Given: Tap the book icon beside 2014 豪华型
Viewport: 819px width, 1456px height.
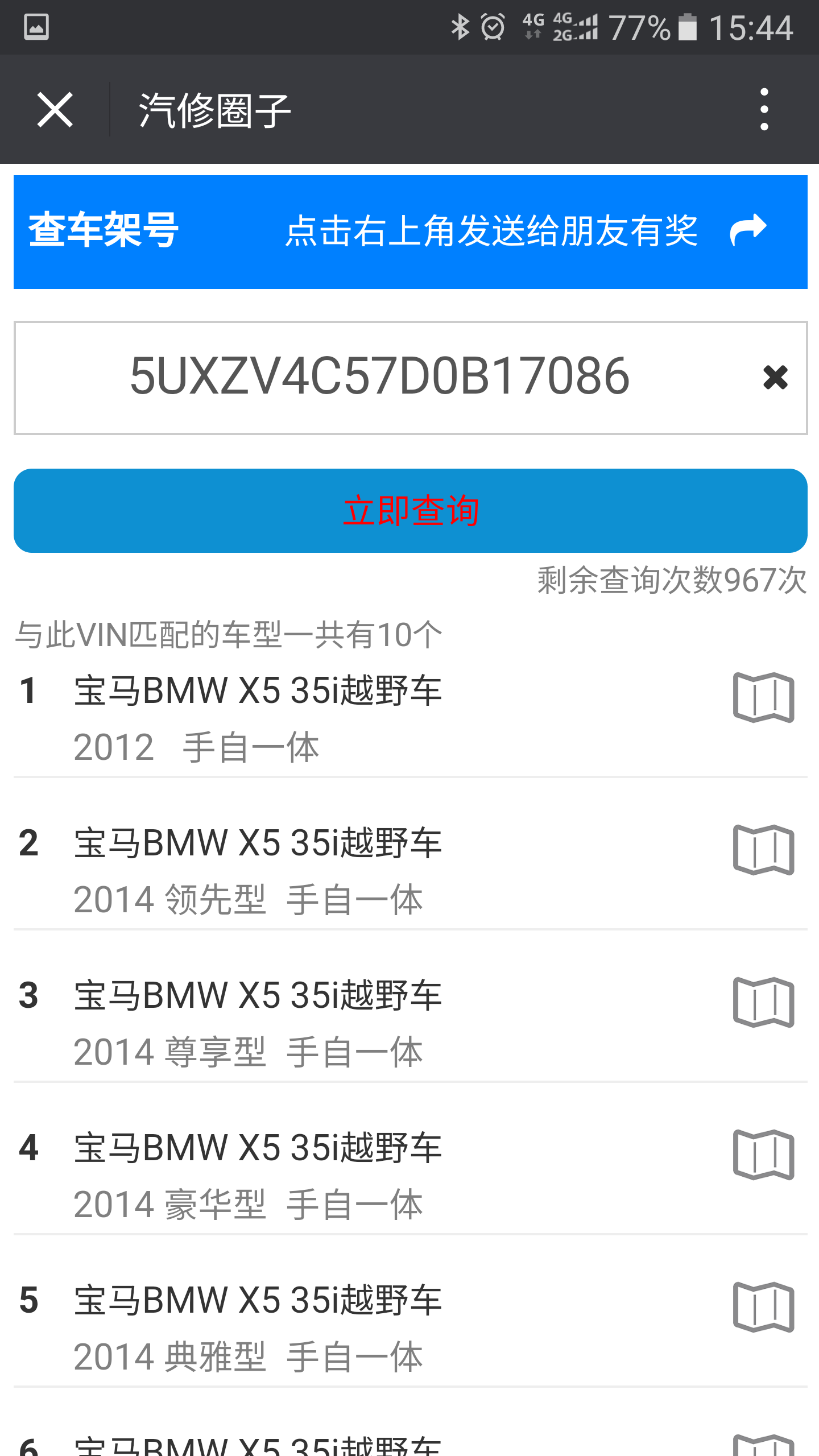Looking at the screenshot, I should 763,1155.
